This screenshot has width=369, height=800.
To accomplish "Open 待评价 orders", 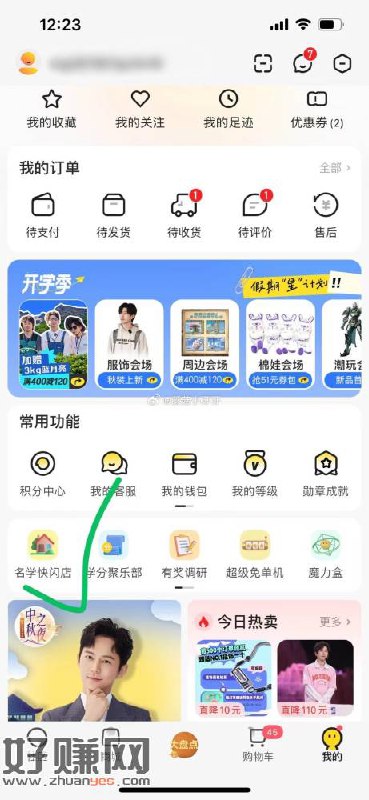I will [255, 216].
